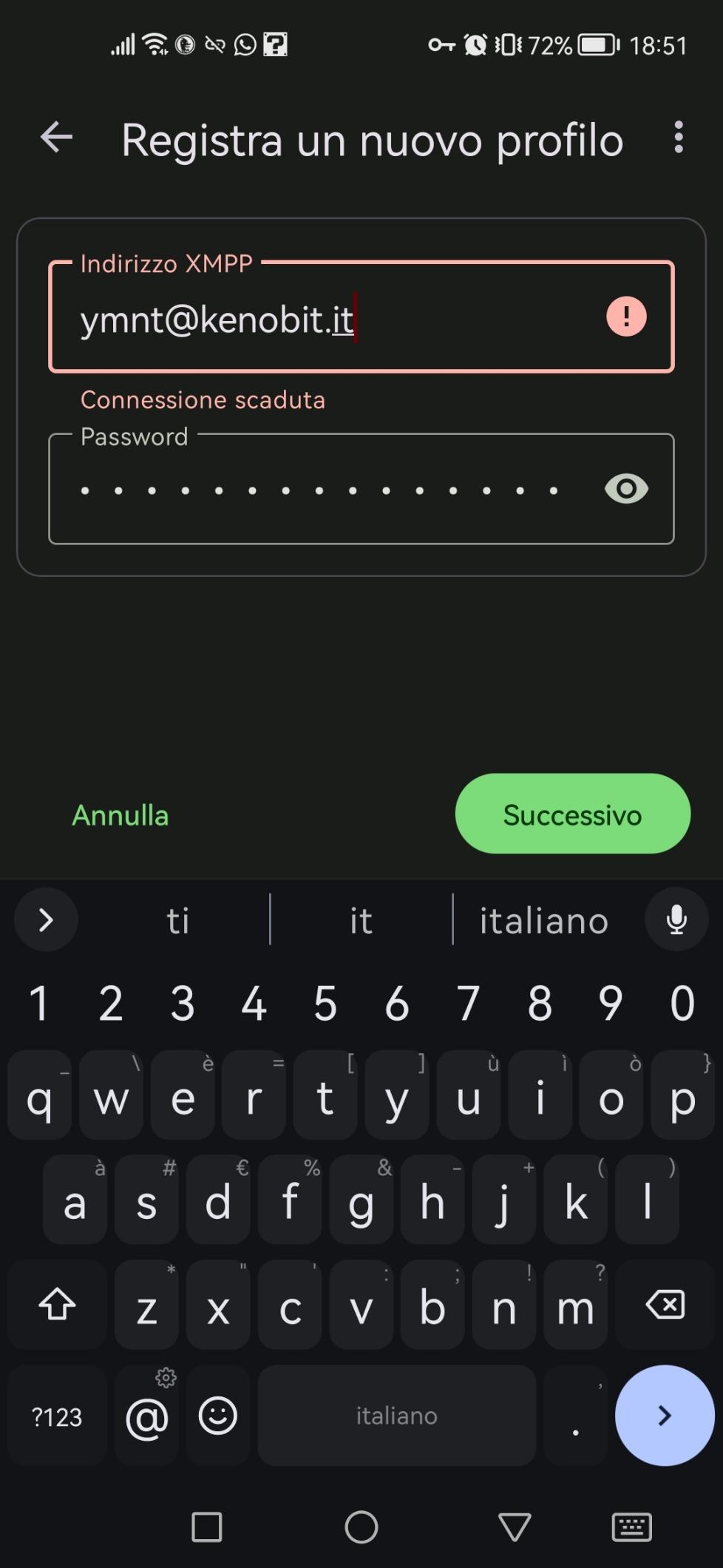
Task: Focus the Password field
Action: point(325,490)
